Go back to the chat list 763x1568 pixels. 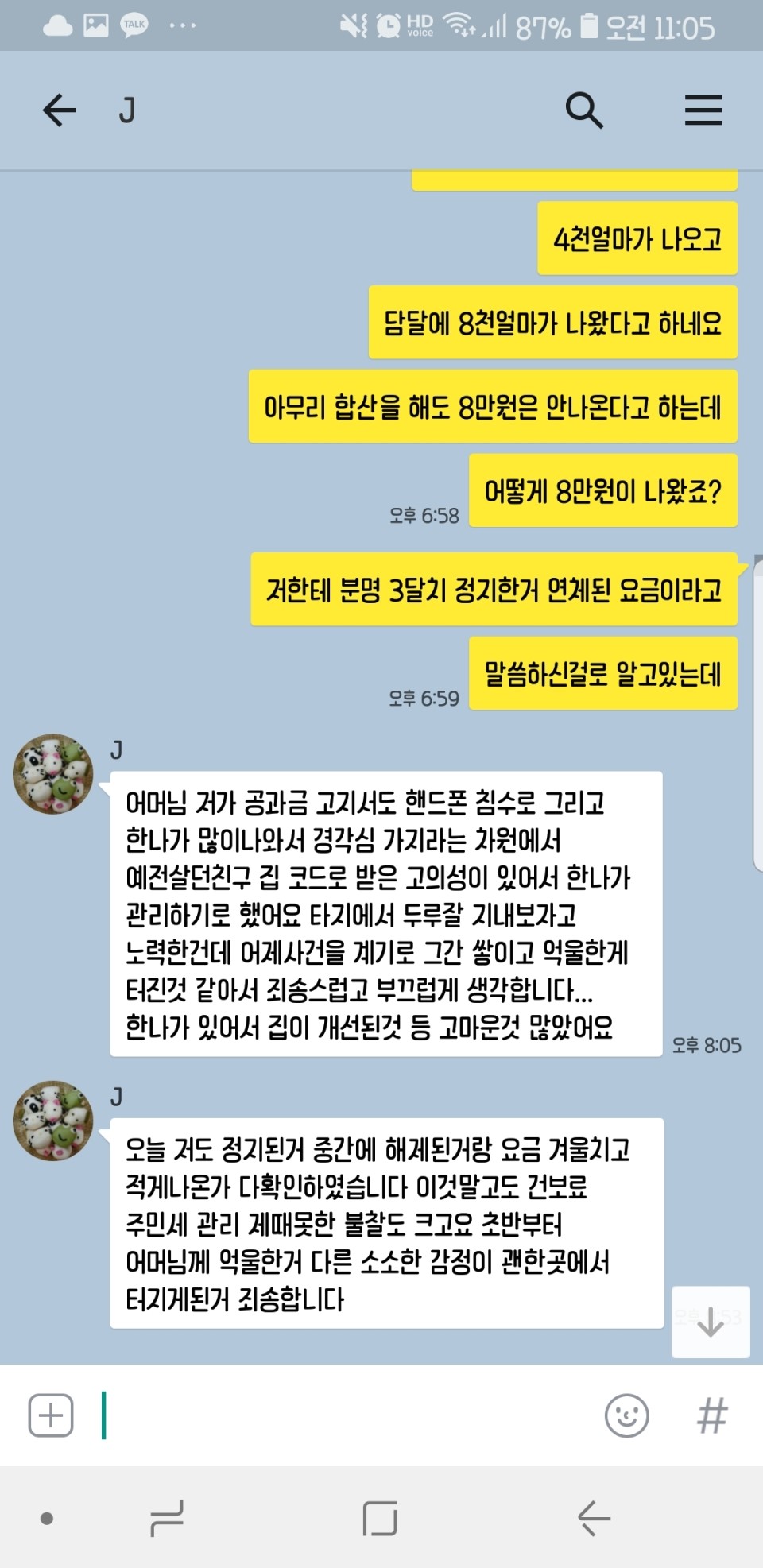60,110
